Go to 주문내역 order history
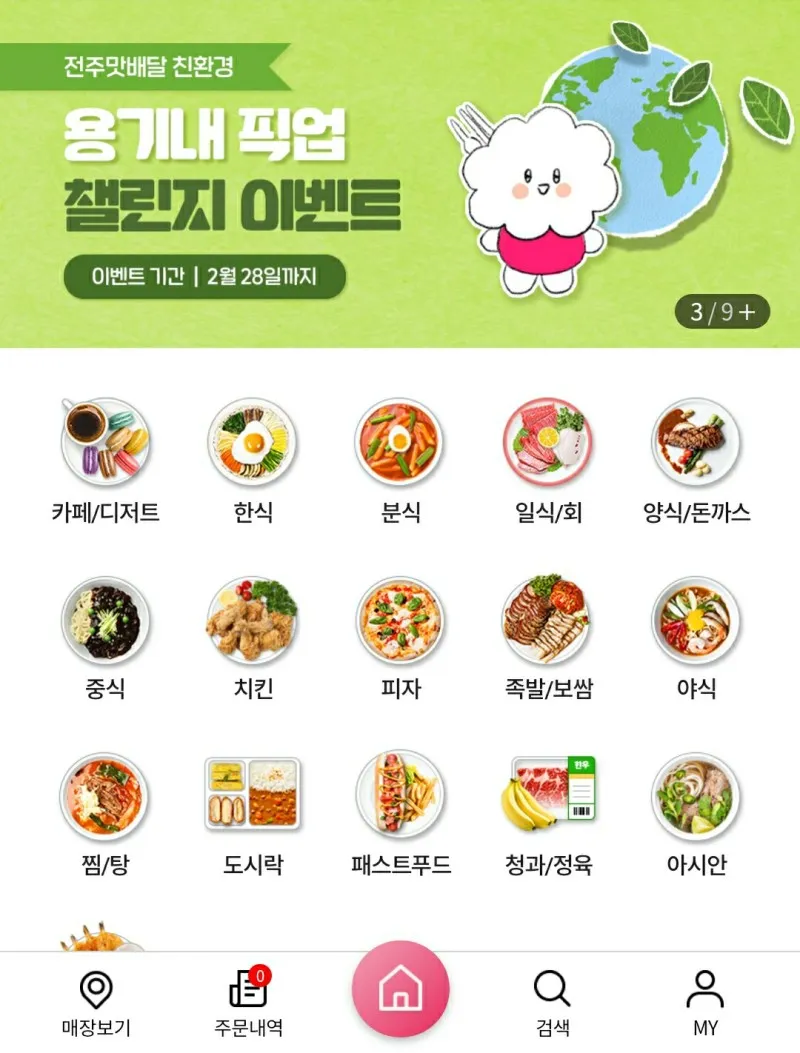This screenshot has height=1053, width=800. pos(247,1003)
